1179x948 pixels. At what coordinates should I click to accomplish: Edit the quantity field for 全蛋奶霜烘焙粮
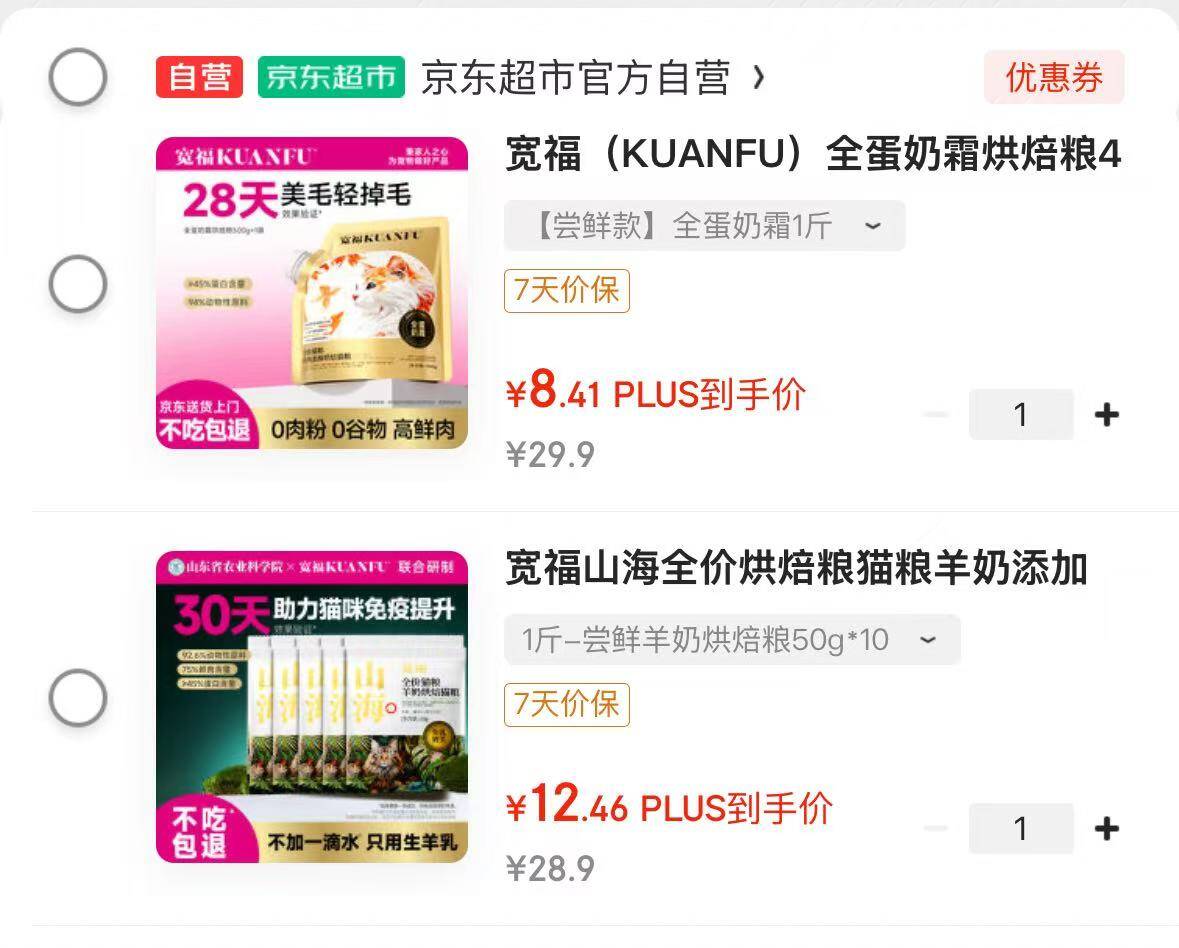(1020, 414)
